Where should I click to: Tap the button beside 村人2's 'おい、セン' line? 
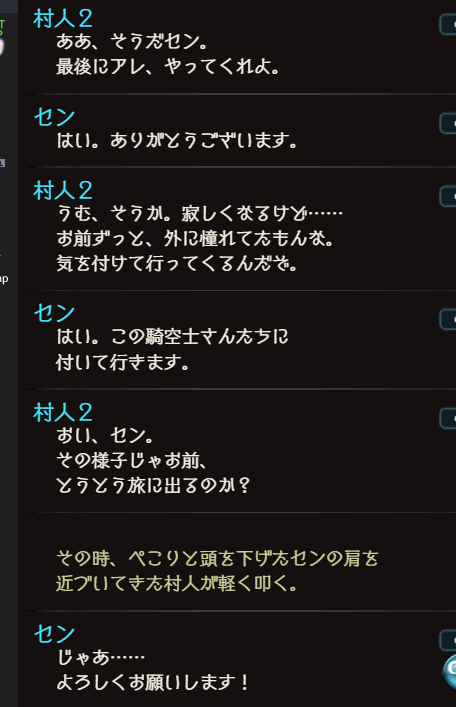[448, 418]
